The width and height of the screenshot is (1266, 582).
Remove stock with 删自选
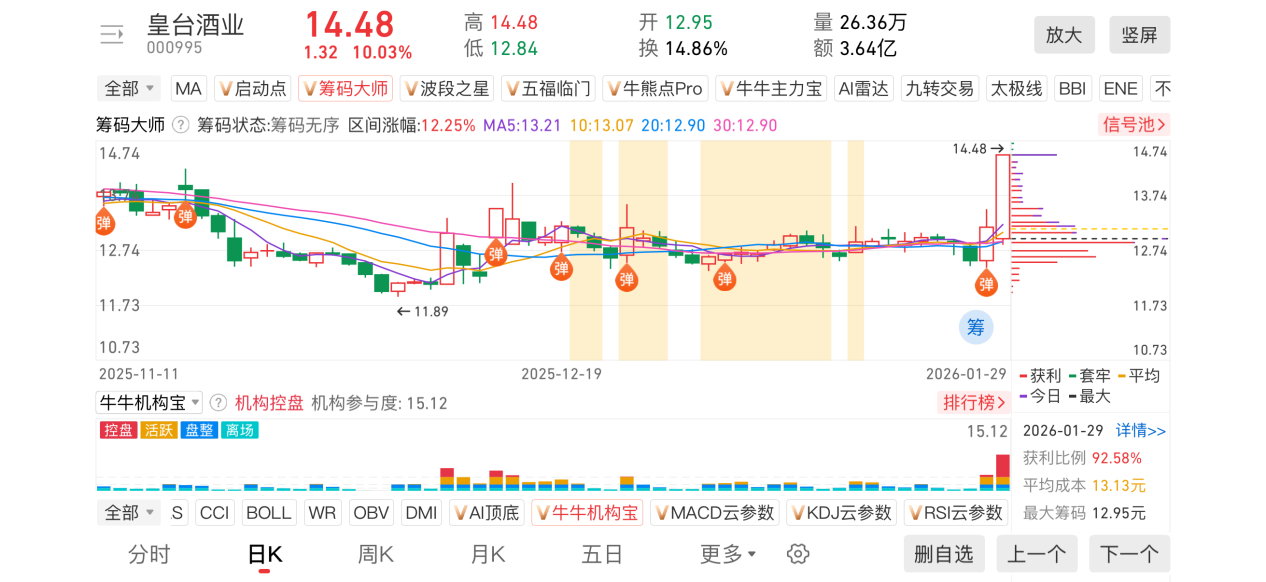944,554
